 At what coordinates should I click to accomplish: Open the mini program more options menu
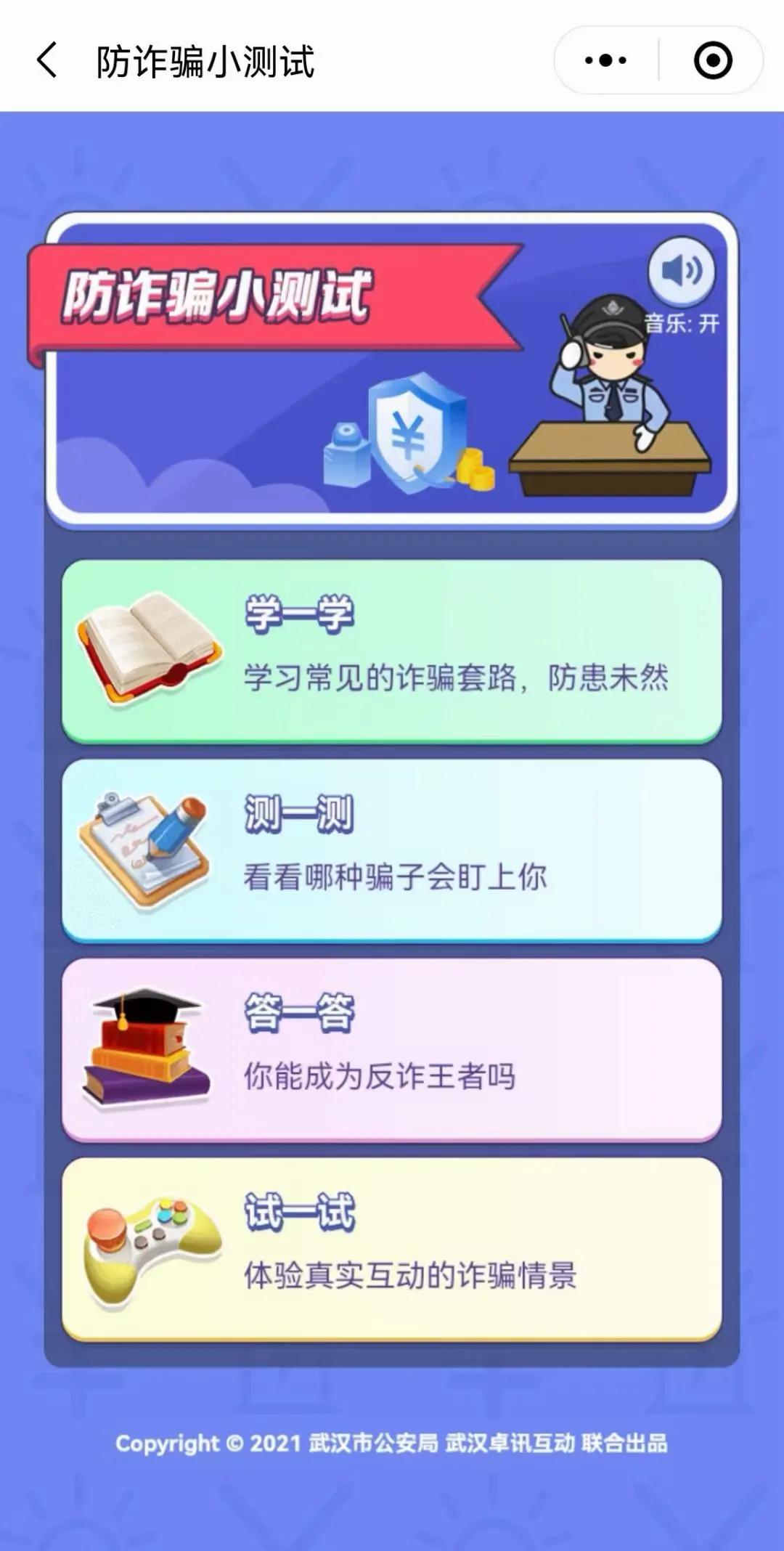point(606,60)
